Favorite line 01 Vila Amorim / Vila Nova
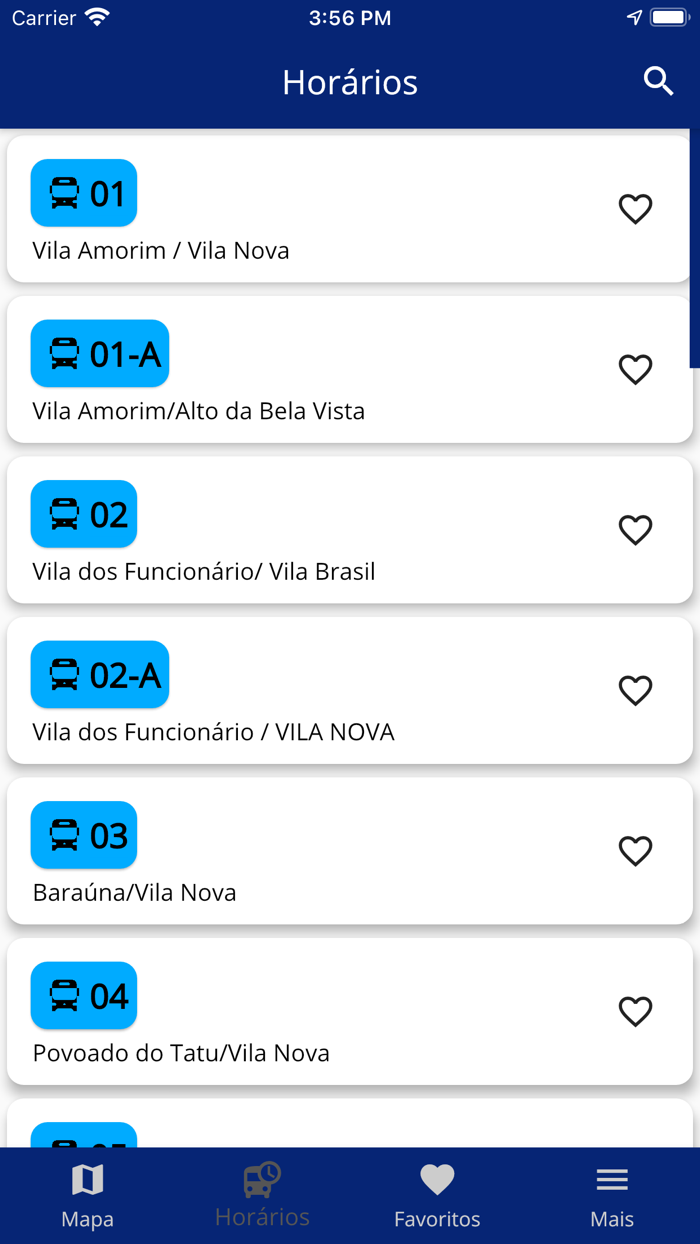 point(635,209)
